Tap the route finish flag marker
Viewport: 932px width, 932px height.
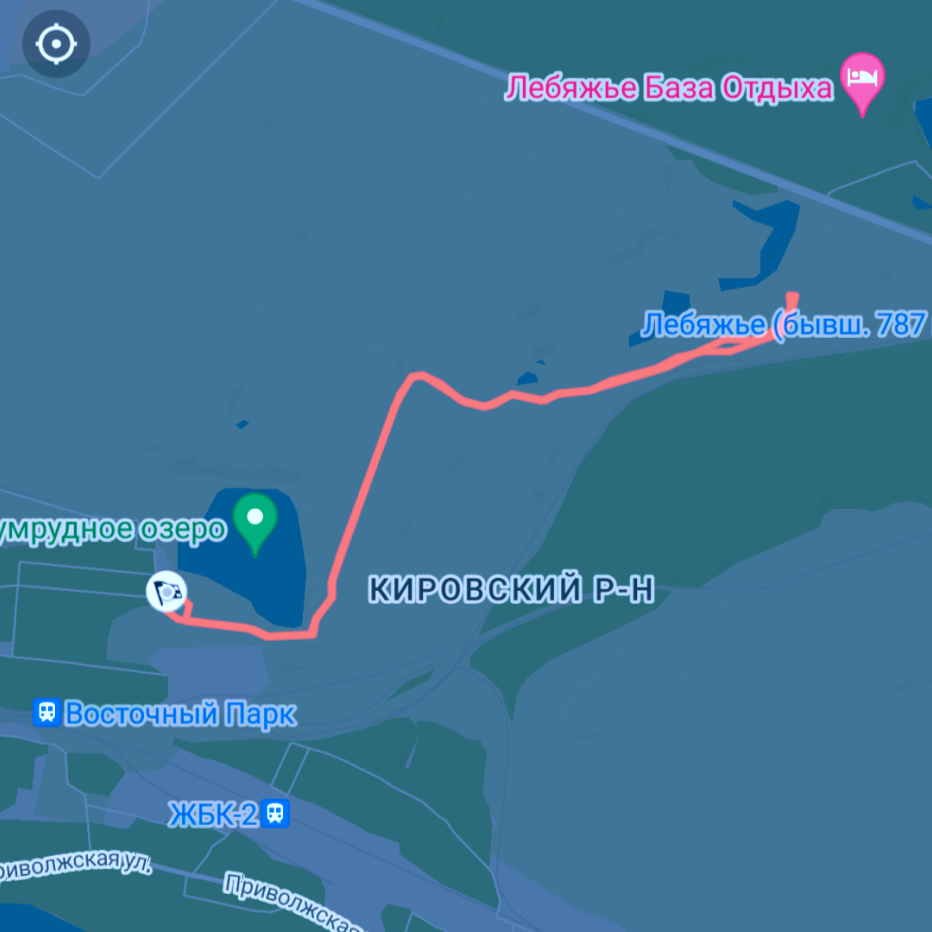(x=165, y=591)
